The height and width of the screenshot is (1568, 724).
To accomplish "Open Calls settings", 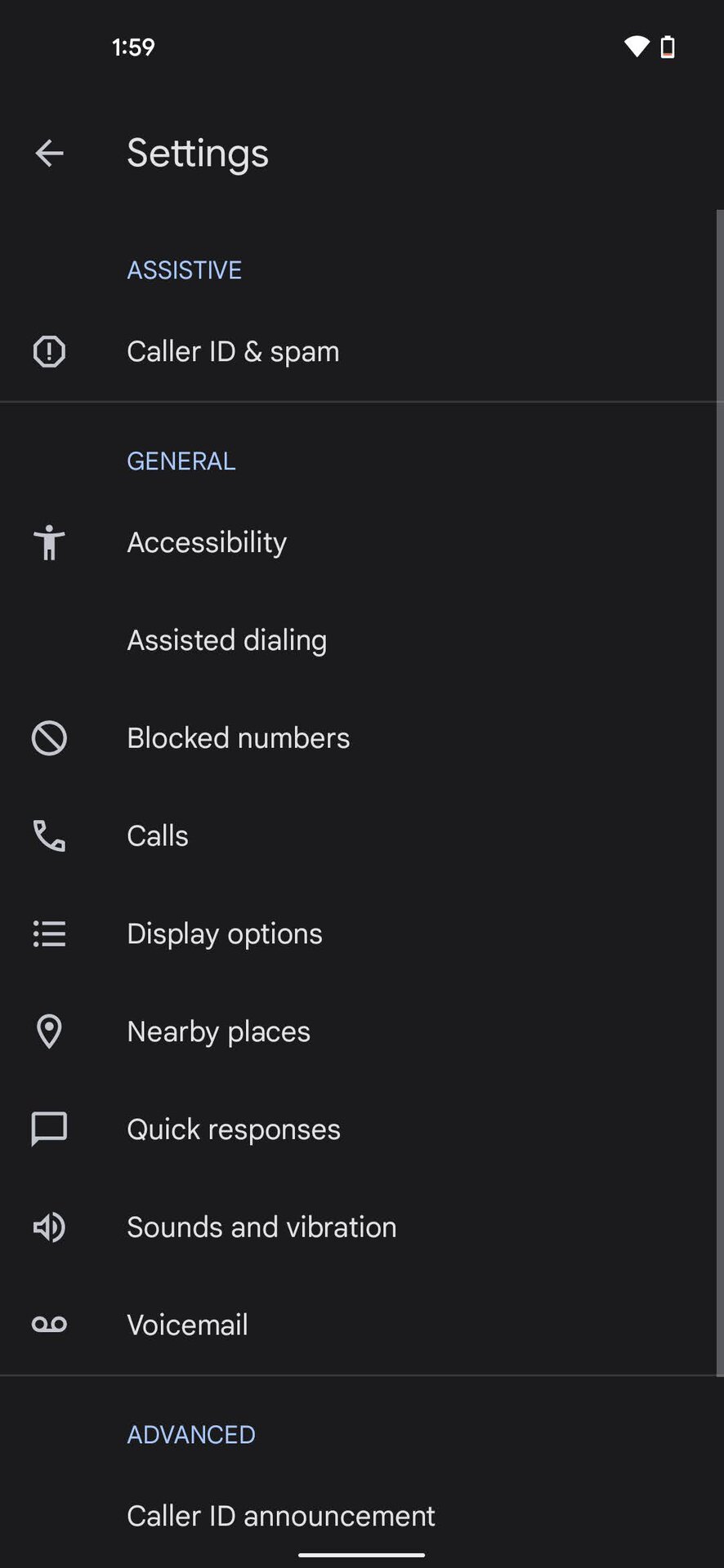I will click(x=158, y=836).
